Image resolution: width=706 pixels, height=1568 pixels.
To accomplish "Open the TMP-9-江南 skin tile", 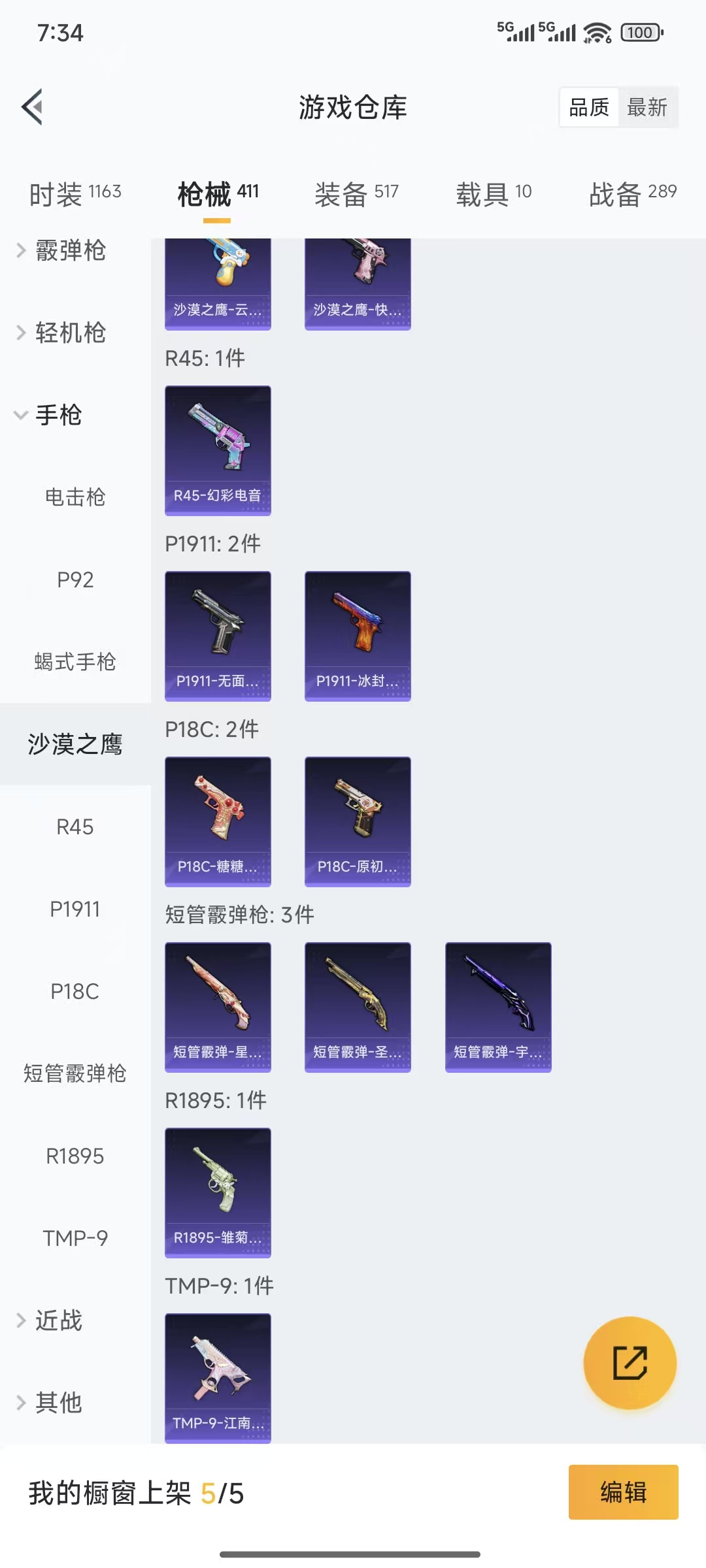I will [x=218, y=1378].
